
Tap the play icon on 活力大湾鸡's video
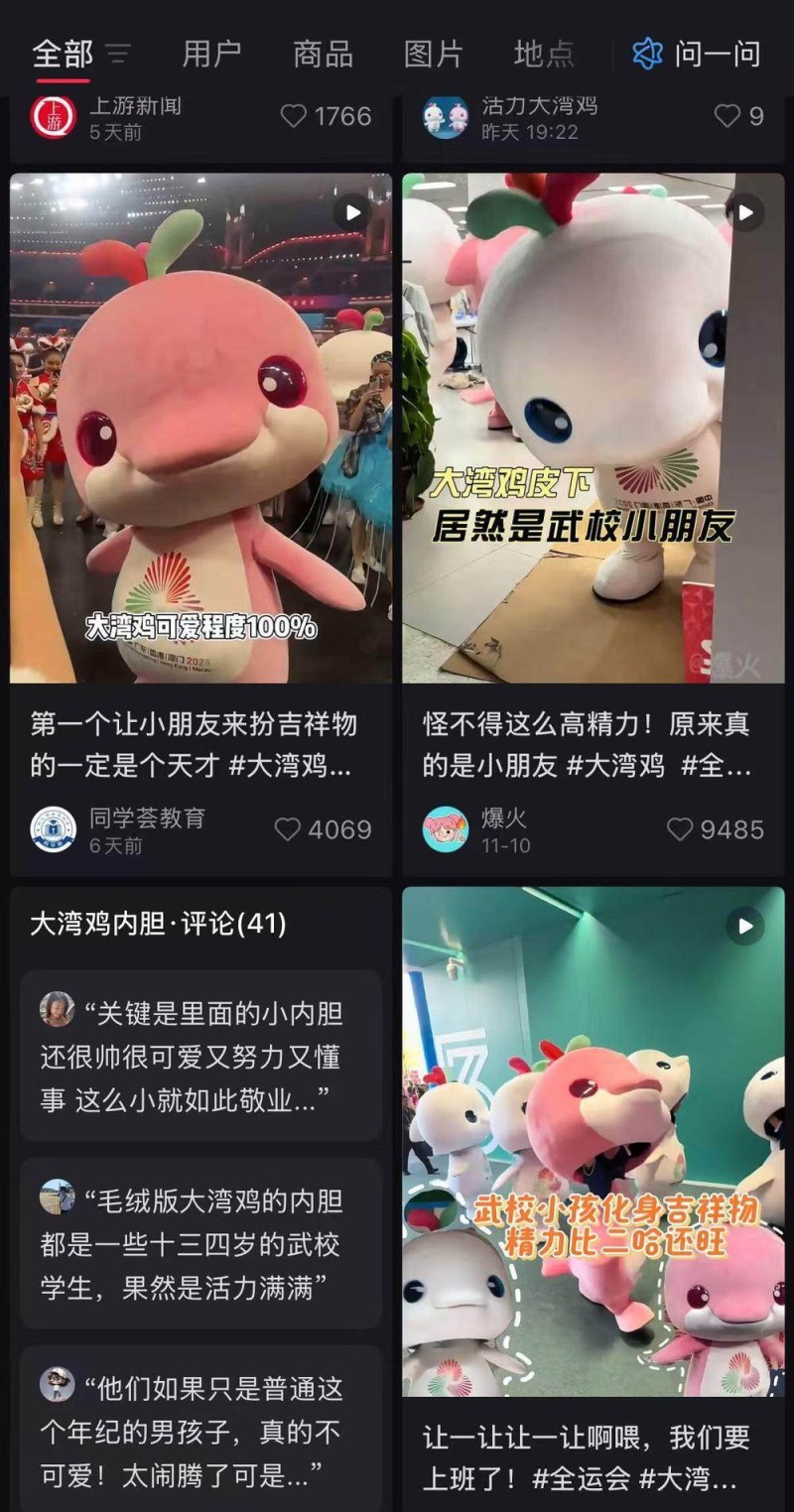[745, 212]
